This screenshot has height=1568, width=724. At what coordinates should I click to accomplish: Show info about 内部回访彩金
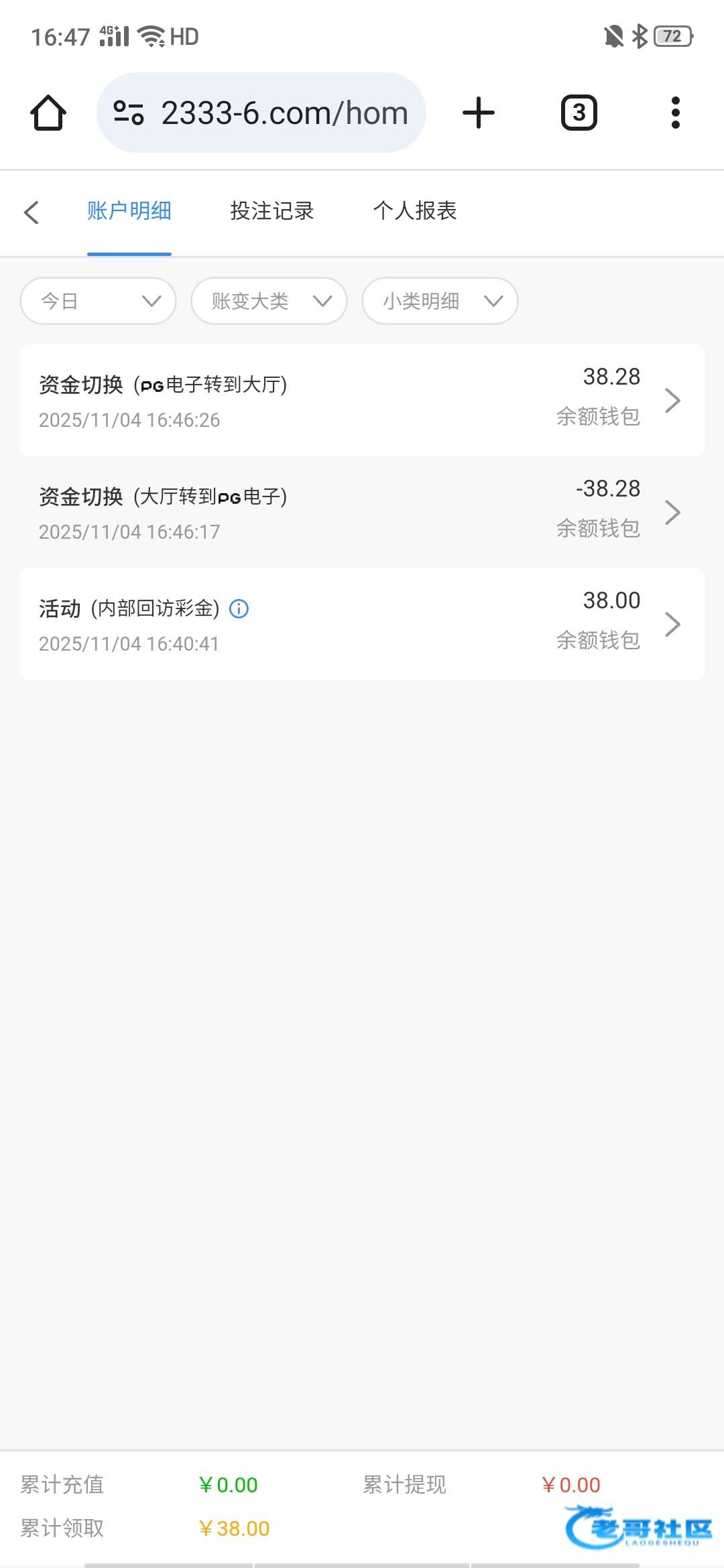pyautogui.click(x=239, y=608)
